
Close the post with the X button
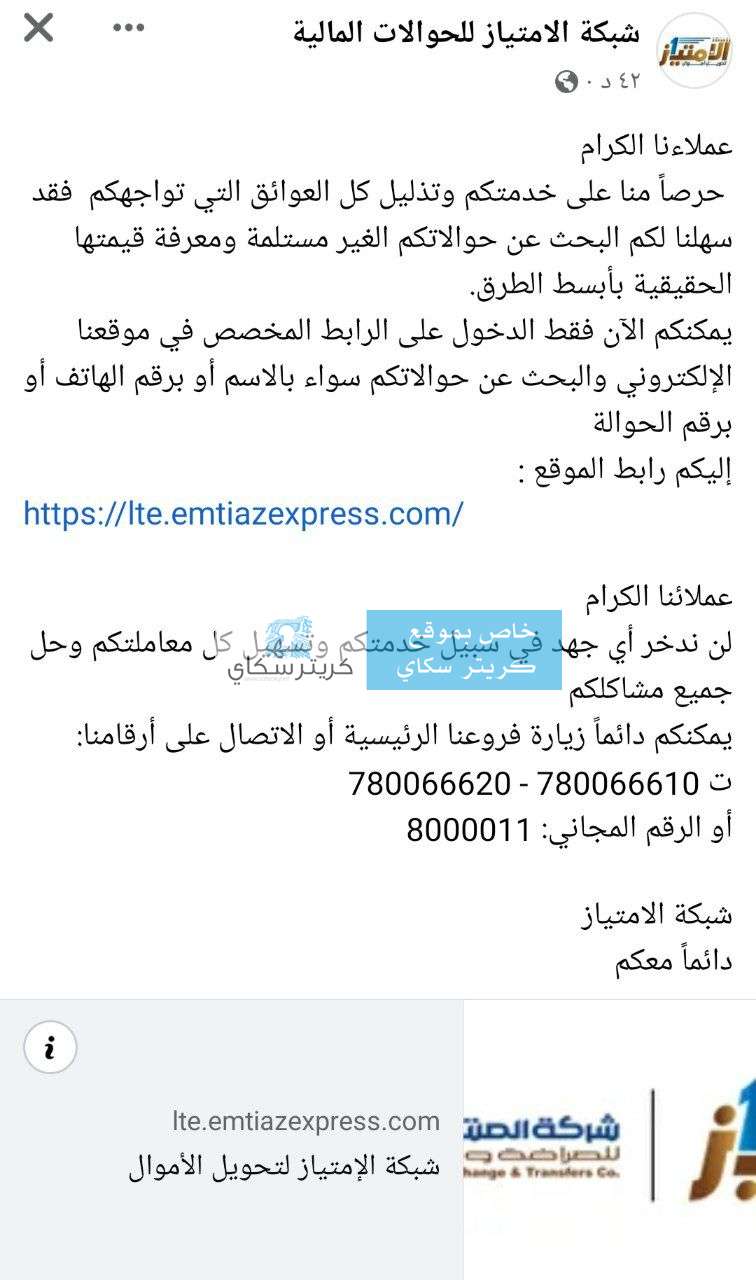[x=38, y=29]
